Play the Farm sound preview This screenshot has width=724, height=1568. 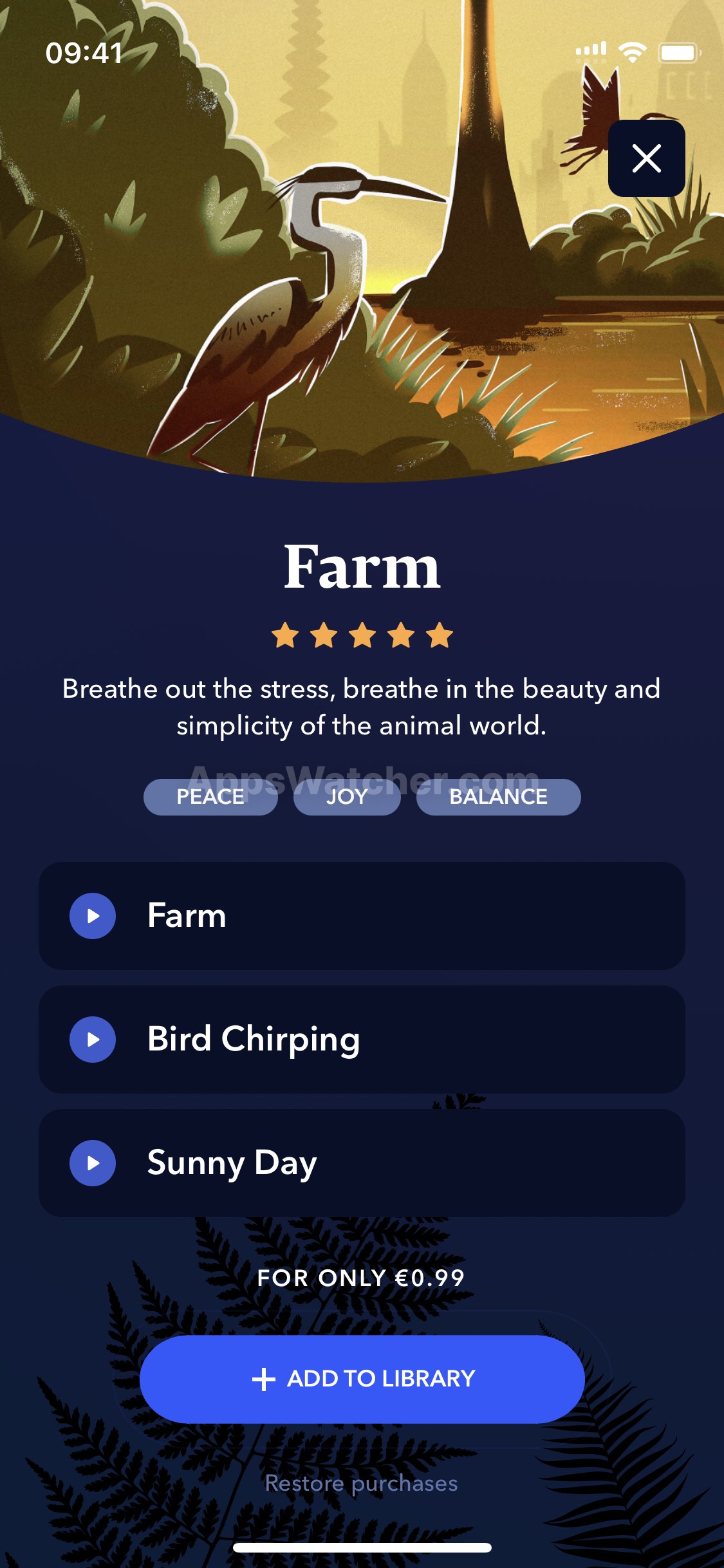(93, 915)
